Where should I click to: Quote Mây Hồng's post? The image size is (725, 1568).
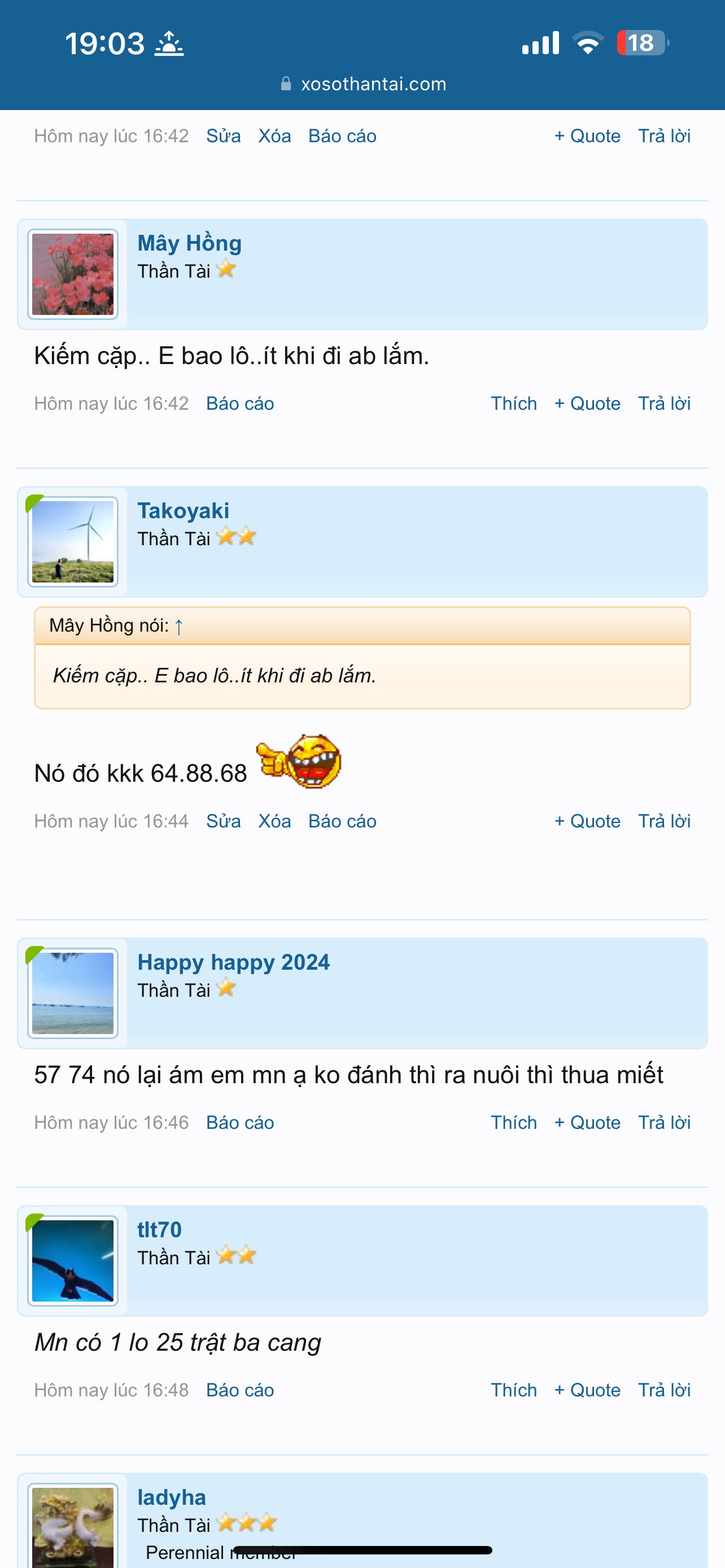pyautogui.click(x=587, y=404)
